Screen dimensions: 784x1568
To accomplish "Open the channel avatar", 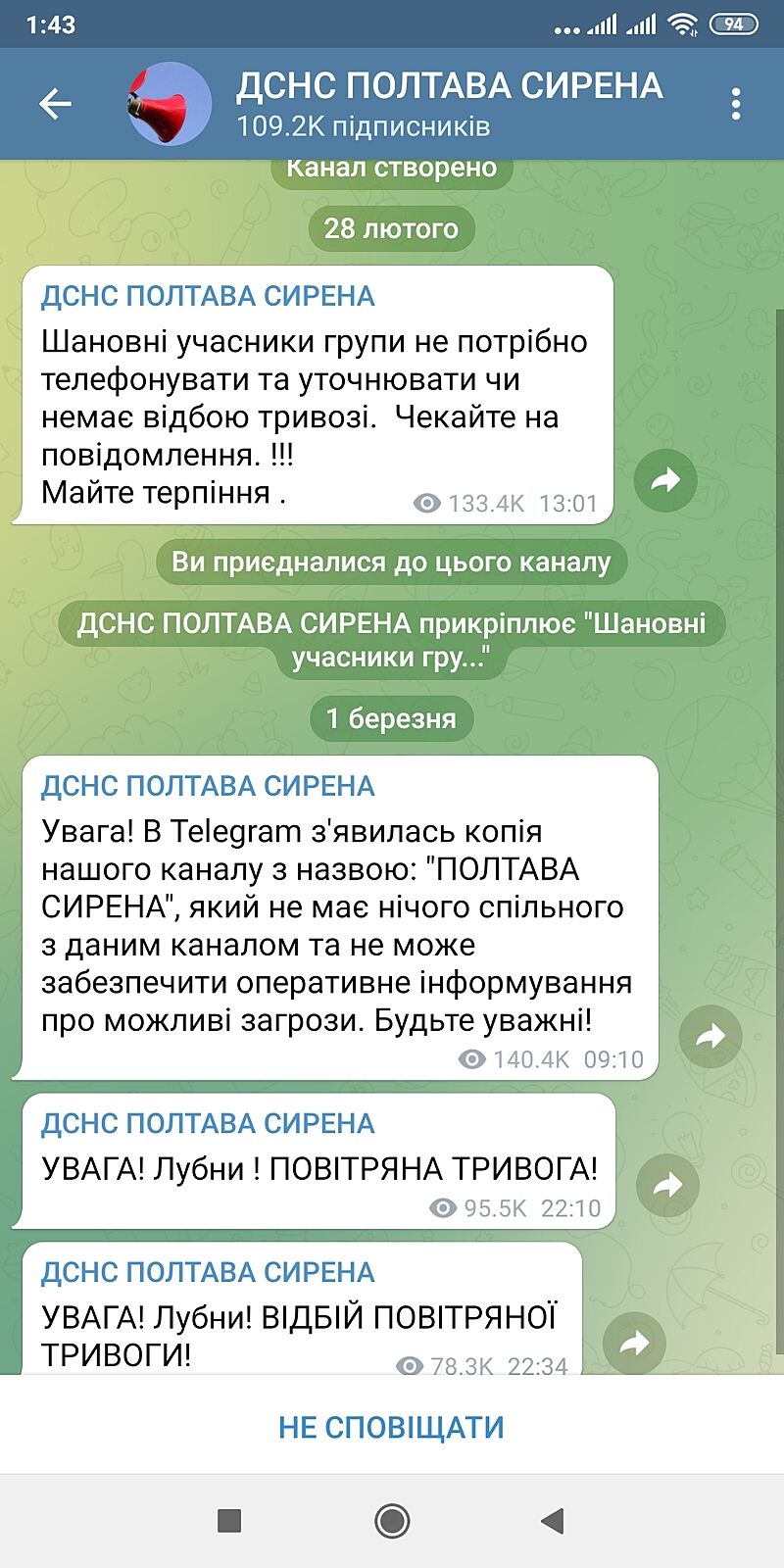I will coord(169,104).
